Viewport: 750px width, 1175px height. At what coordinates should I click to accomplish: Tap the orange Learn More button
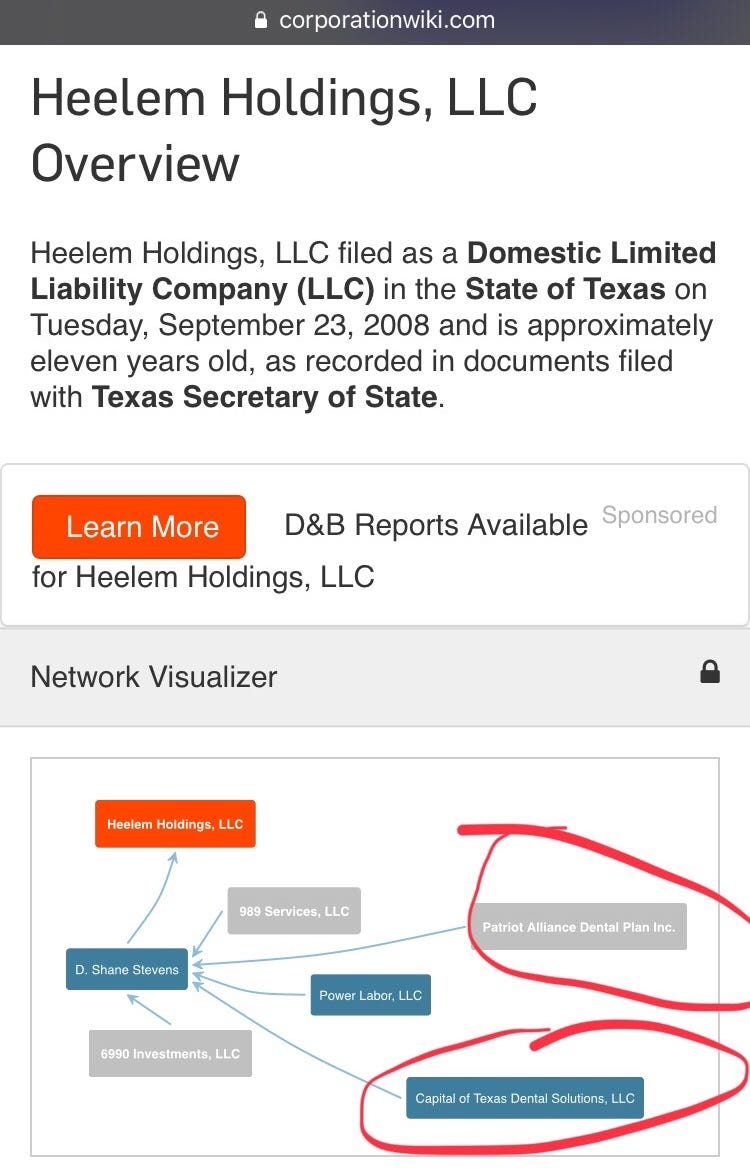[139, 527]
